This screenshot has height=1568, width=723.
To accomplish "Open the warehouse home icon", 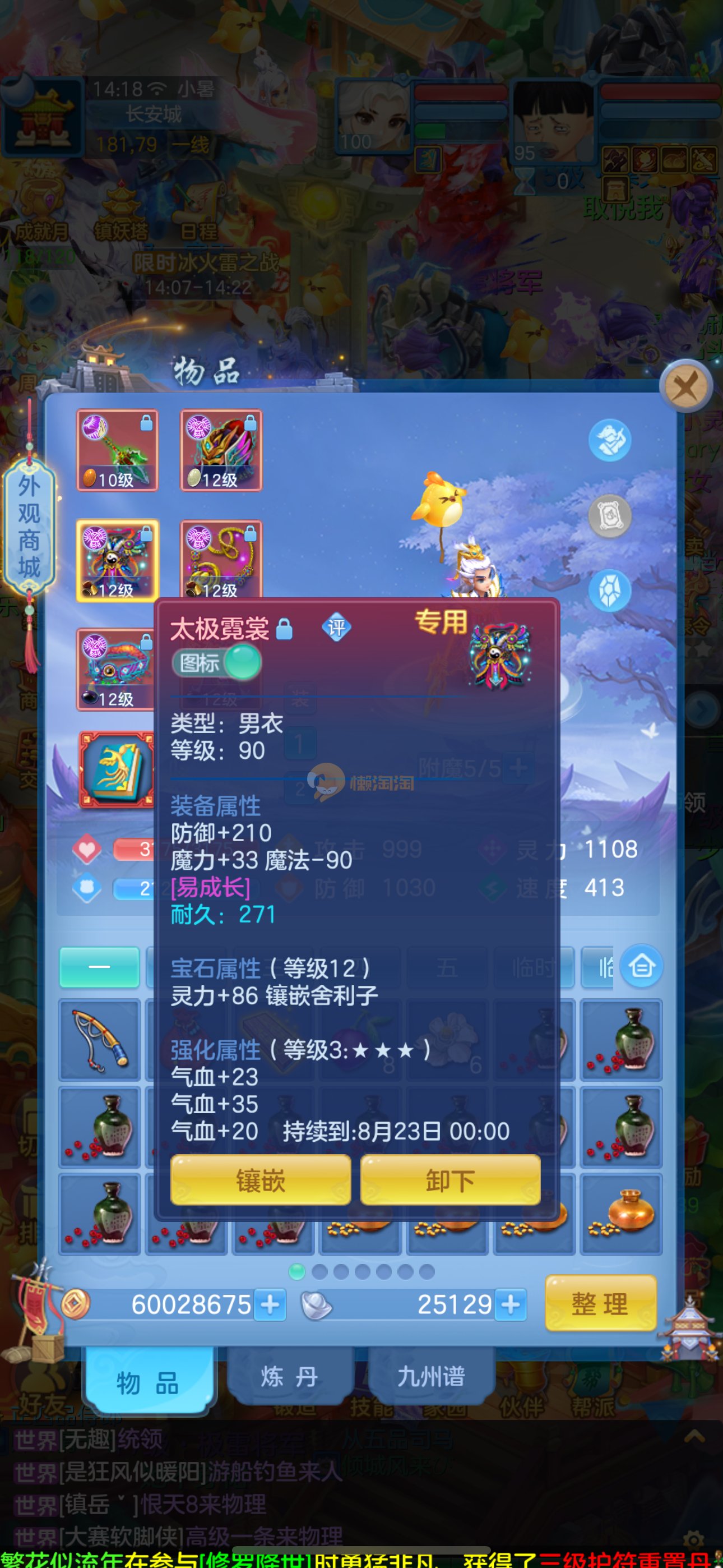I will point(641,966).
